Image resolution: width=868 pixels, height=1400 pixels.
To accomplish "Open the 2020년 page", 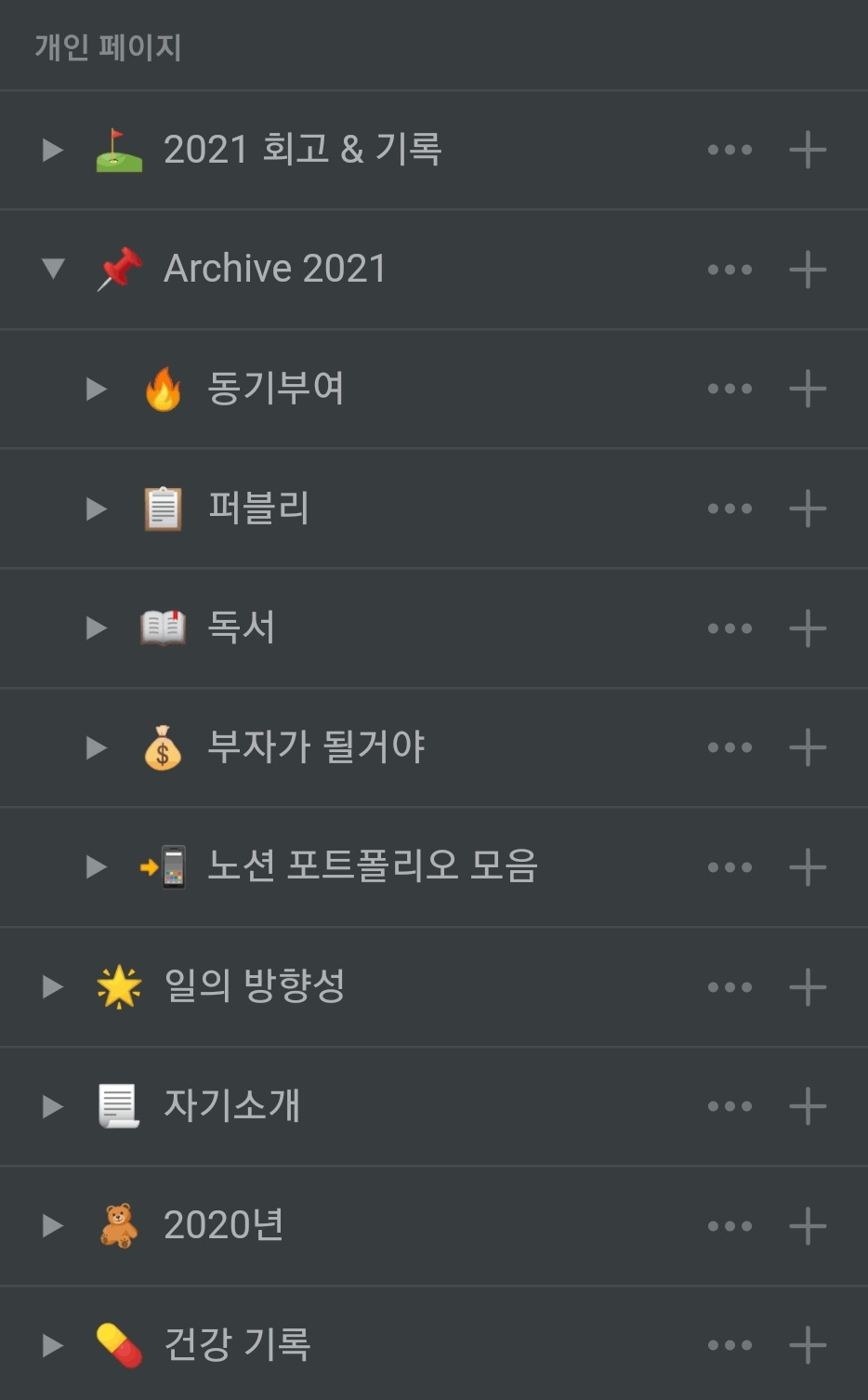I will coord(223,1226).
